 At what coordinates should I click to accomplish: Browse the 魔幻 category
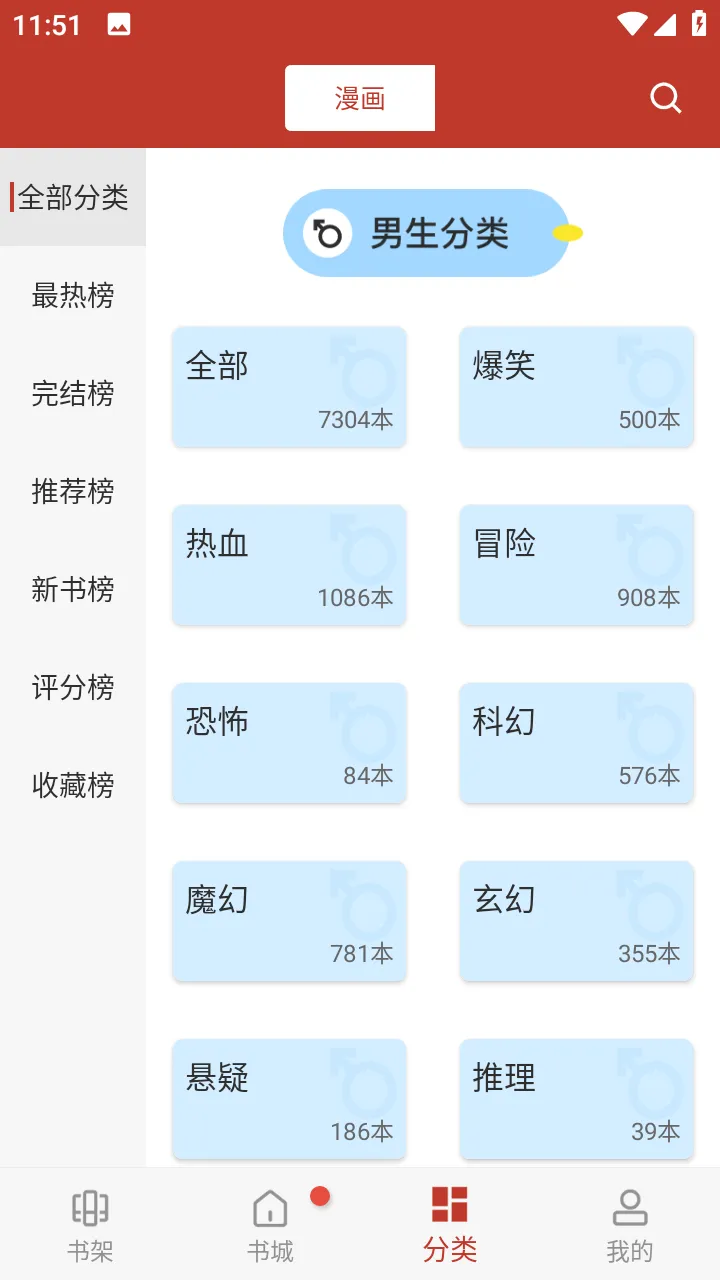(x=289, y=920)
